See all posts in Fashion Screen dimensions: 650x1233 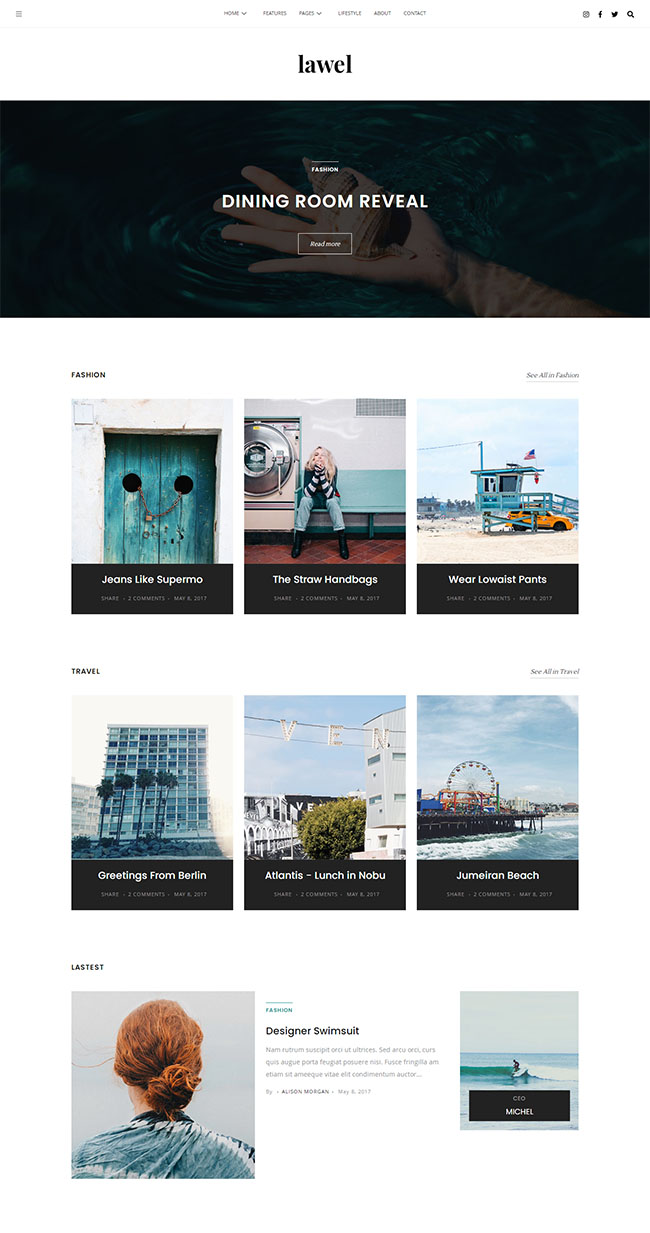(x=552, y=375)
